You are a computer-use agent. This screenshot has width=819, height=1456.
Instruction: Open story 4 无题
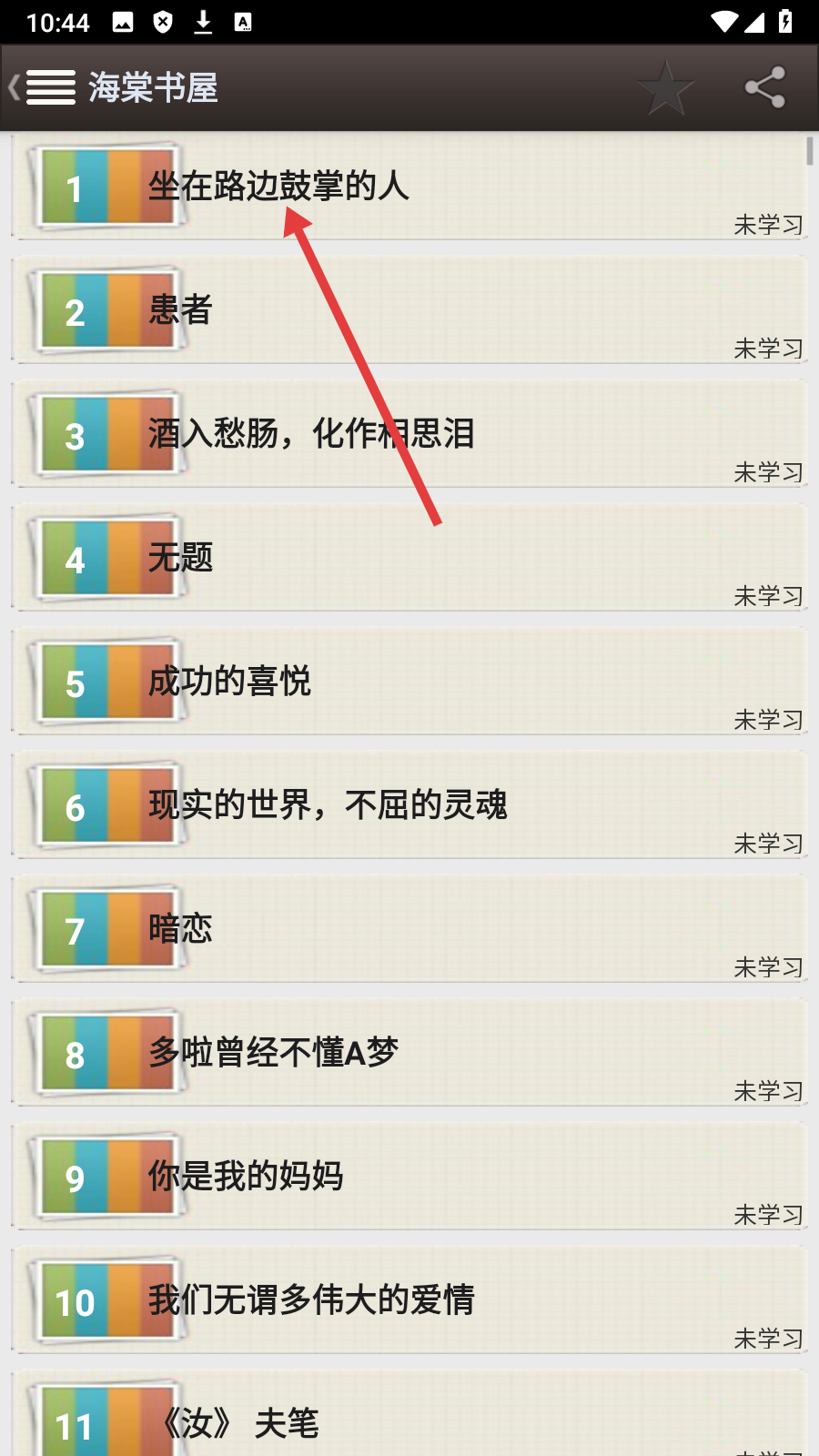[409, 559]
